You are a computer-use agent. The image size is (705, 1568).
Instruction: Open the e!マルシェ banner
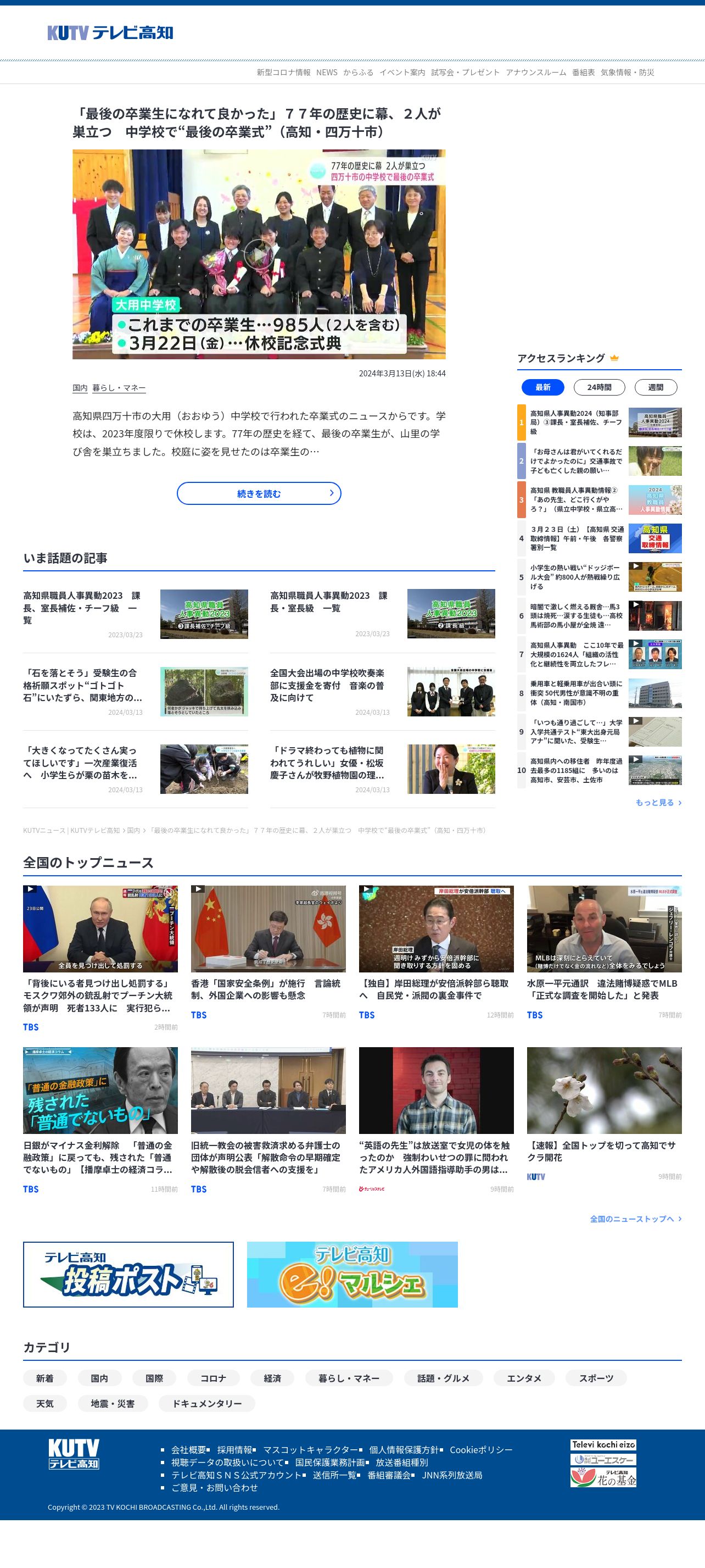352,1275
